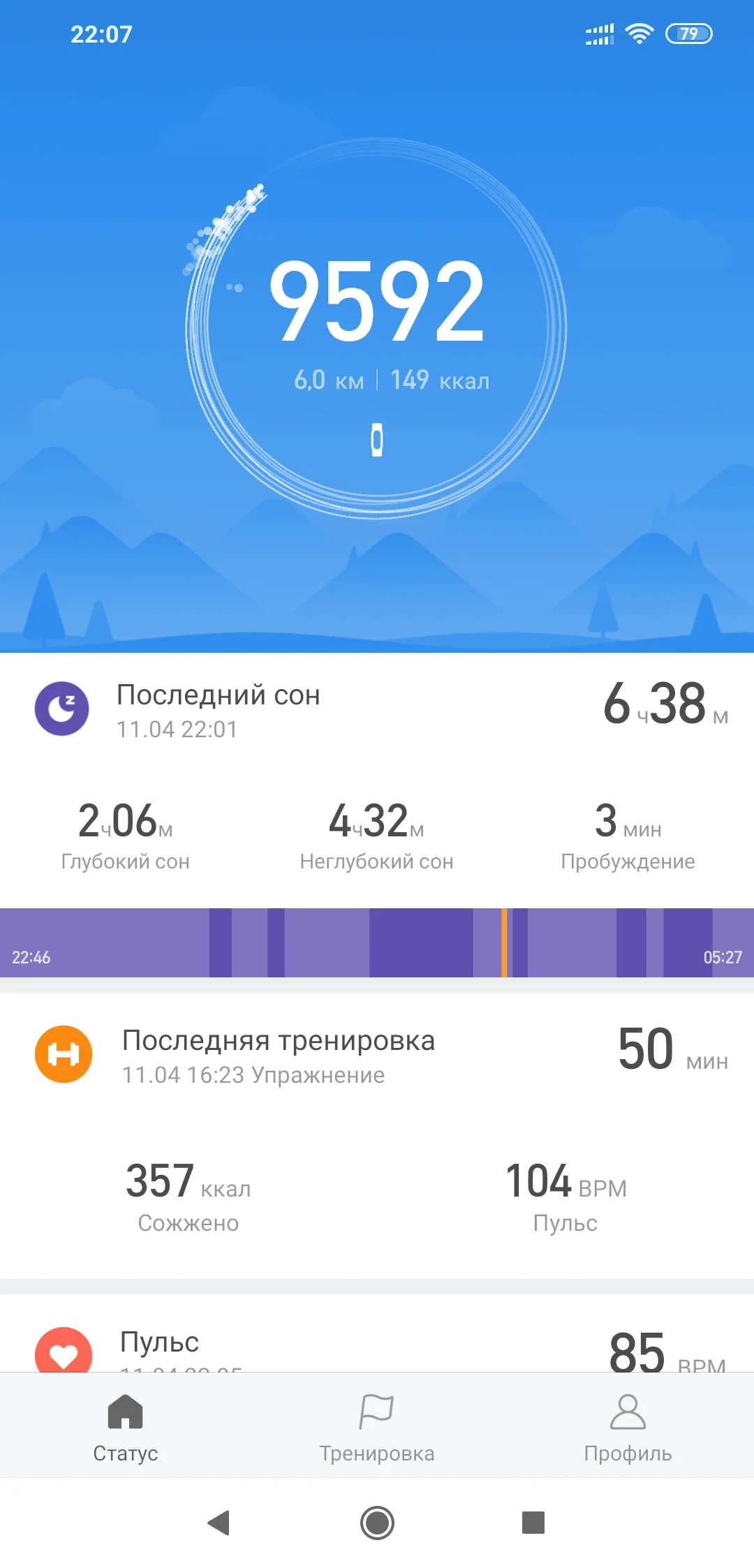Tap the fitness band icon inside the circle

point(377,438)
